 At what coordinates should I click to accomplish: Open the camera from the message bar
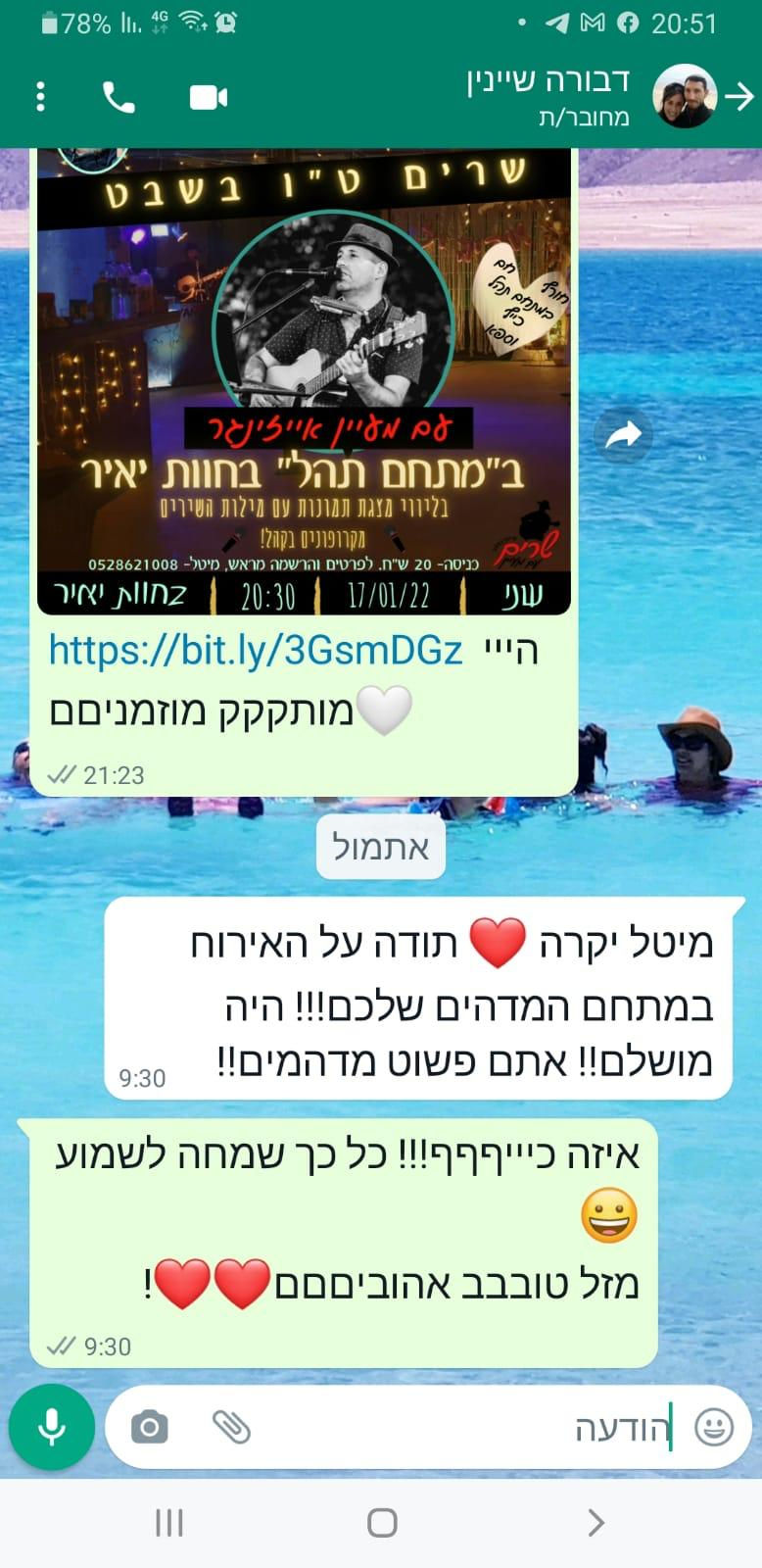pos(149,1427)
